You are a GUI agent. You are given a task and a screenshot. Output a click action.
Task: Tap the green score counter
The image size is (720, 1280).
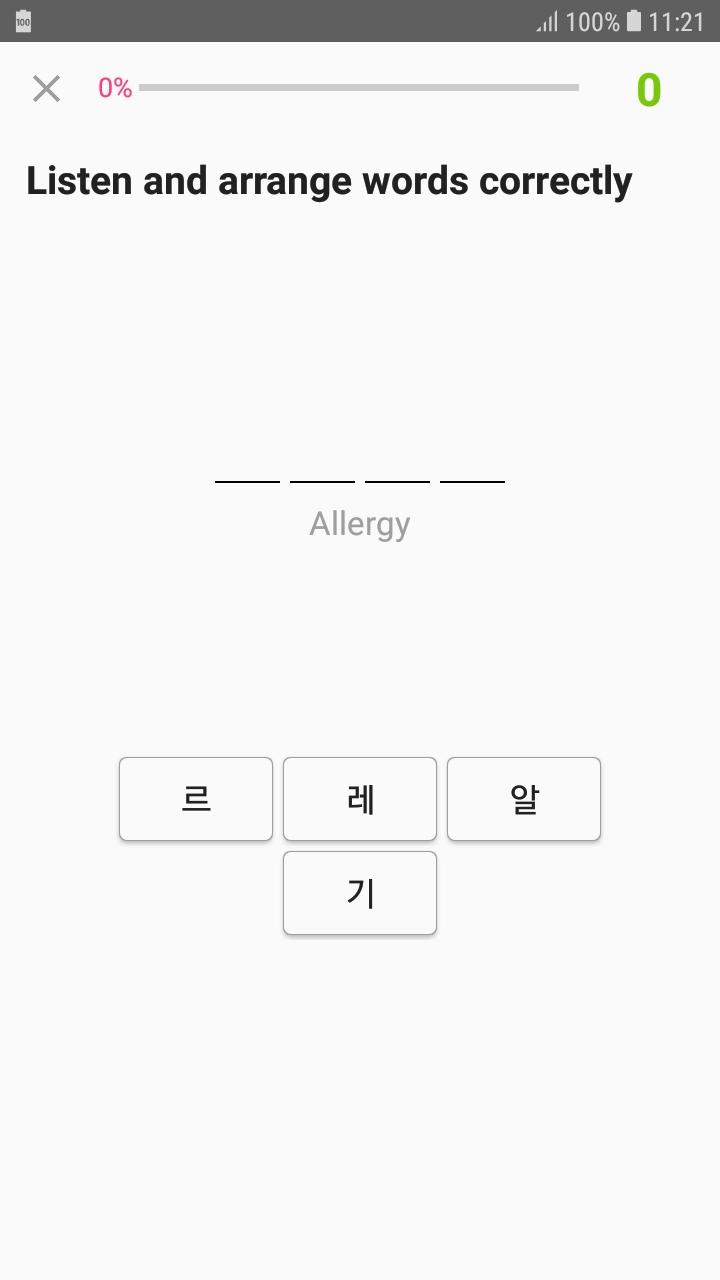(x=648, y=89)
